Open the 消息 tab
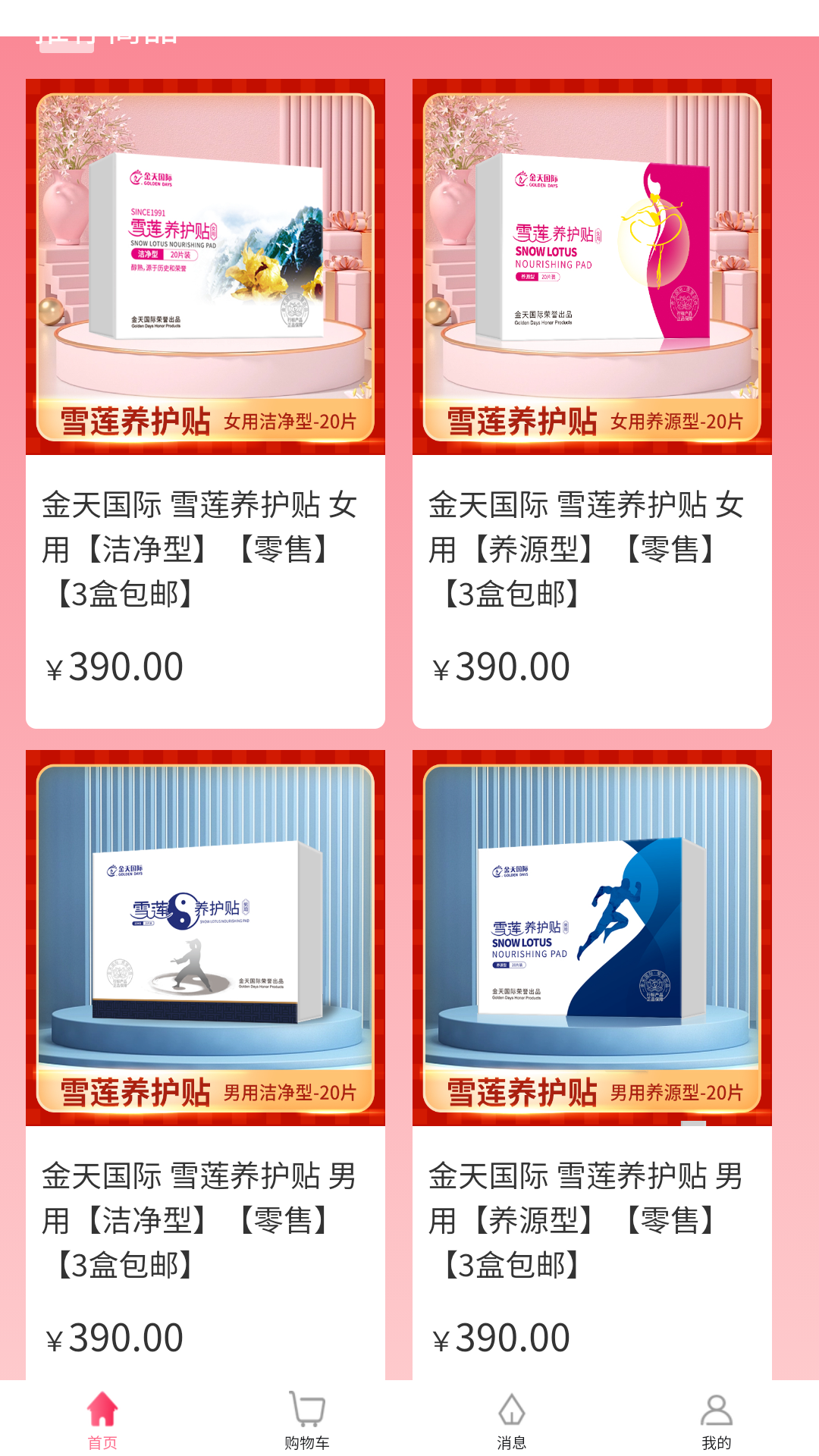 (x=512, y=1420)
